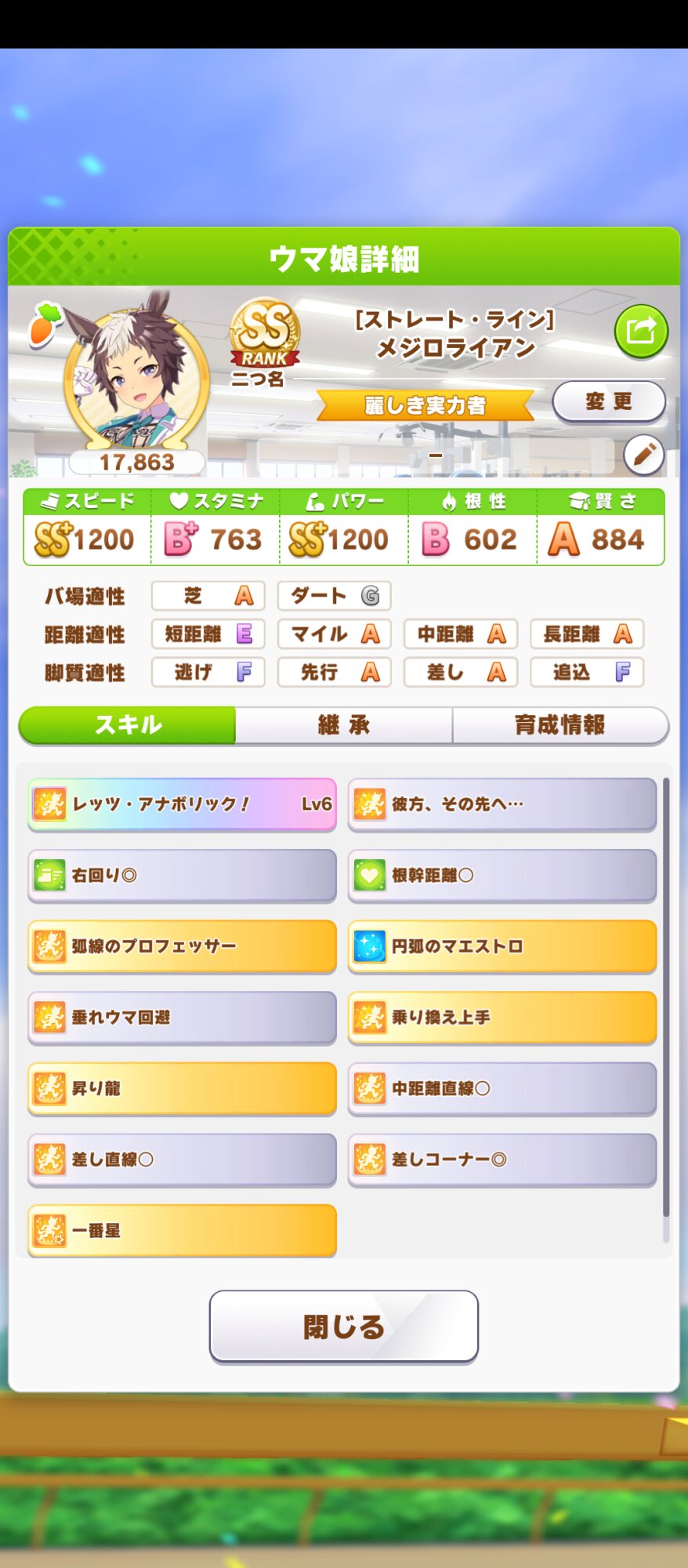Select the 弧線のプロフェッサー skill
Screen dimensions: 688x1568
(x=182, y=946)
